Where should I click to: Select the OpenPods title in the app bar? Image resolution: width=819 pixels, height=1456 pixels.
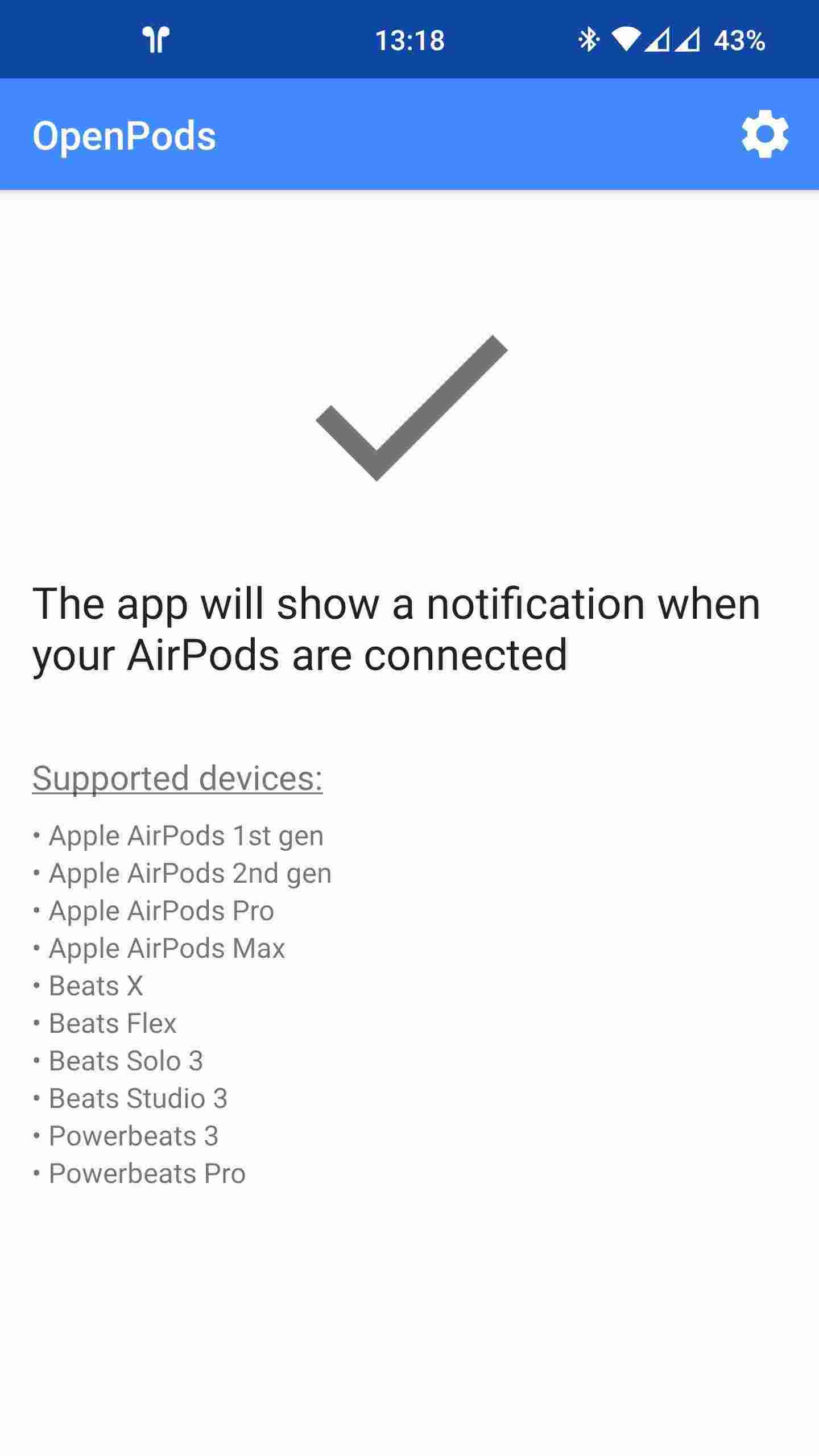(x=124, y=135)
